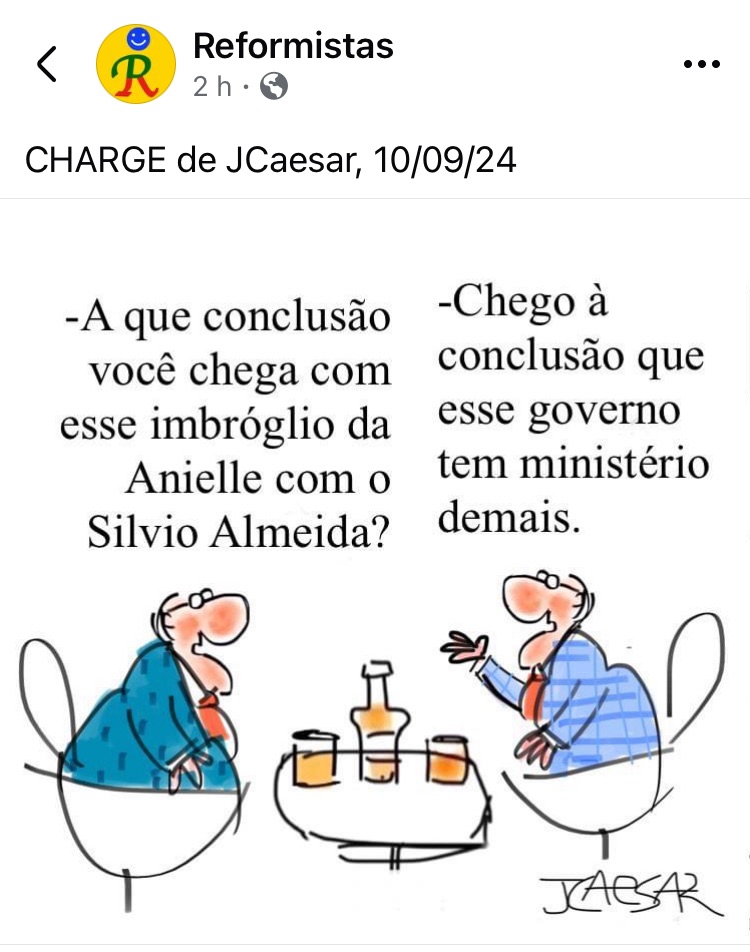750x952 pixels.
Task: Open the post's three-dot options menu
Action: [701, 64]
